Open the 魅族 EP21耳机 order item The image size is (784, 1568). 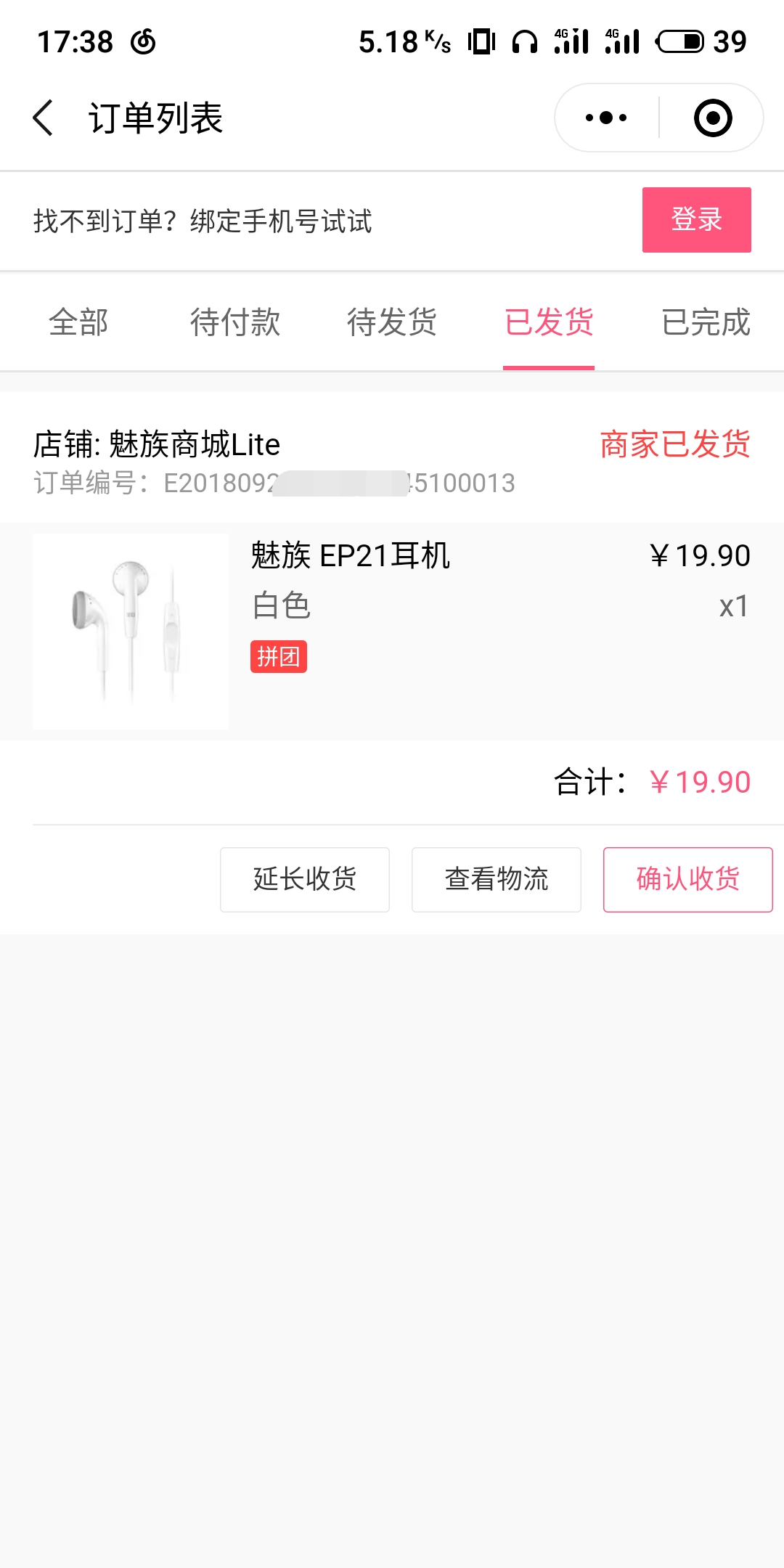[392, 630]
